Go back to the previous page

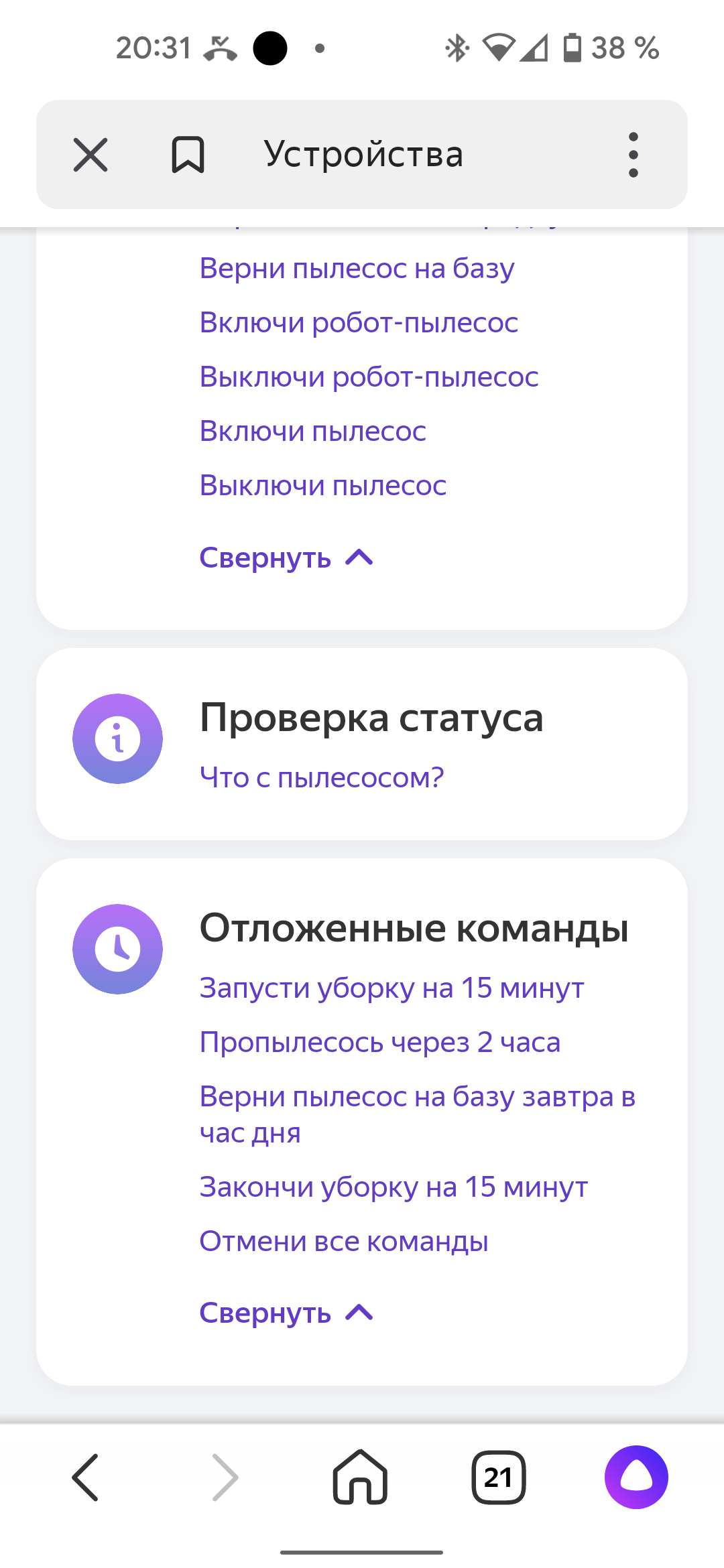pos(86,1478)
